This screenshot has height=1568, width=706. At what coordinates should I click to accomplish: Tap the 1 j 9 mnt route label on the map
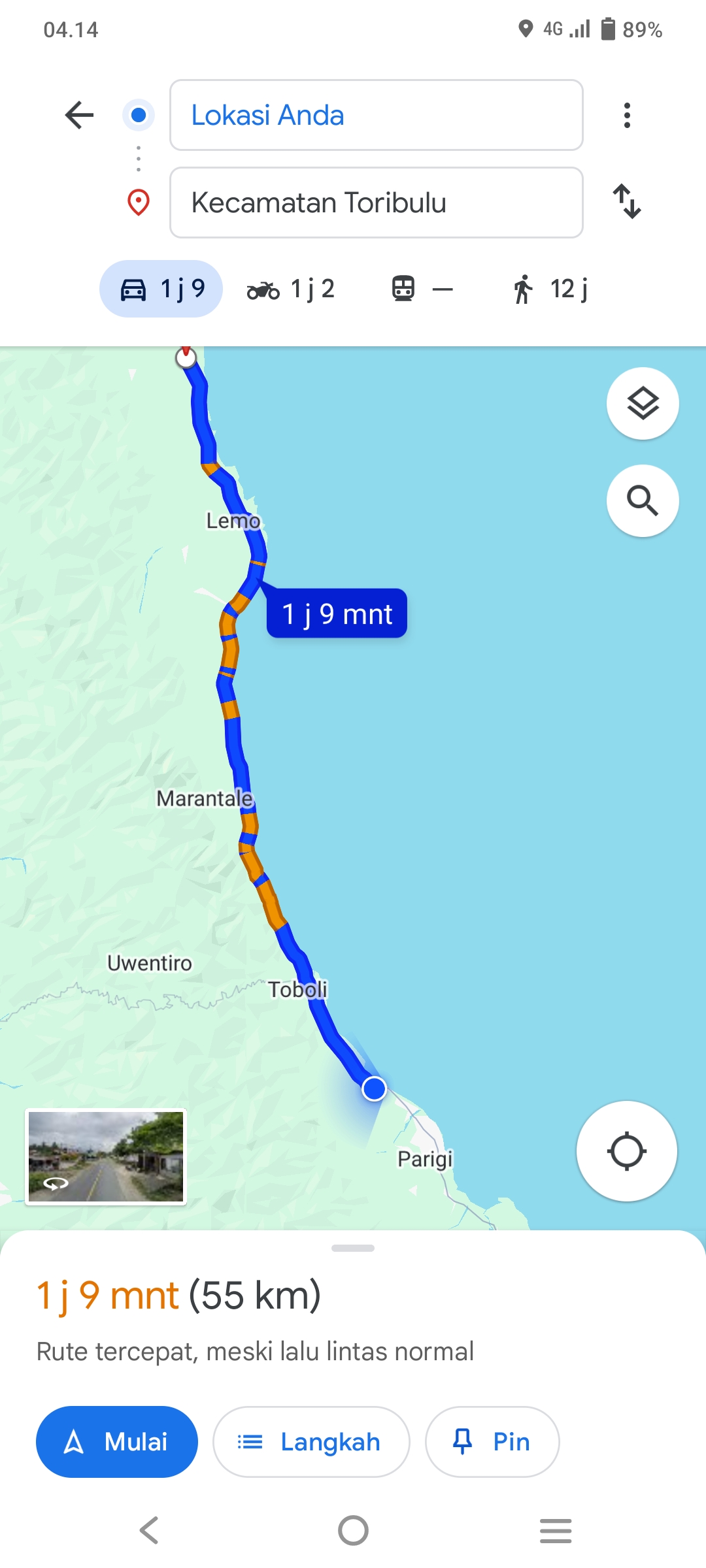pos(337,613)
